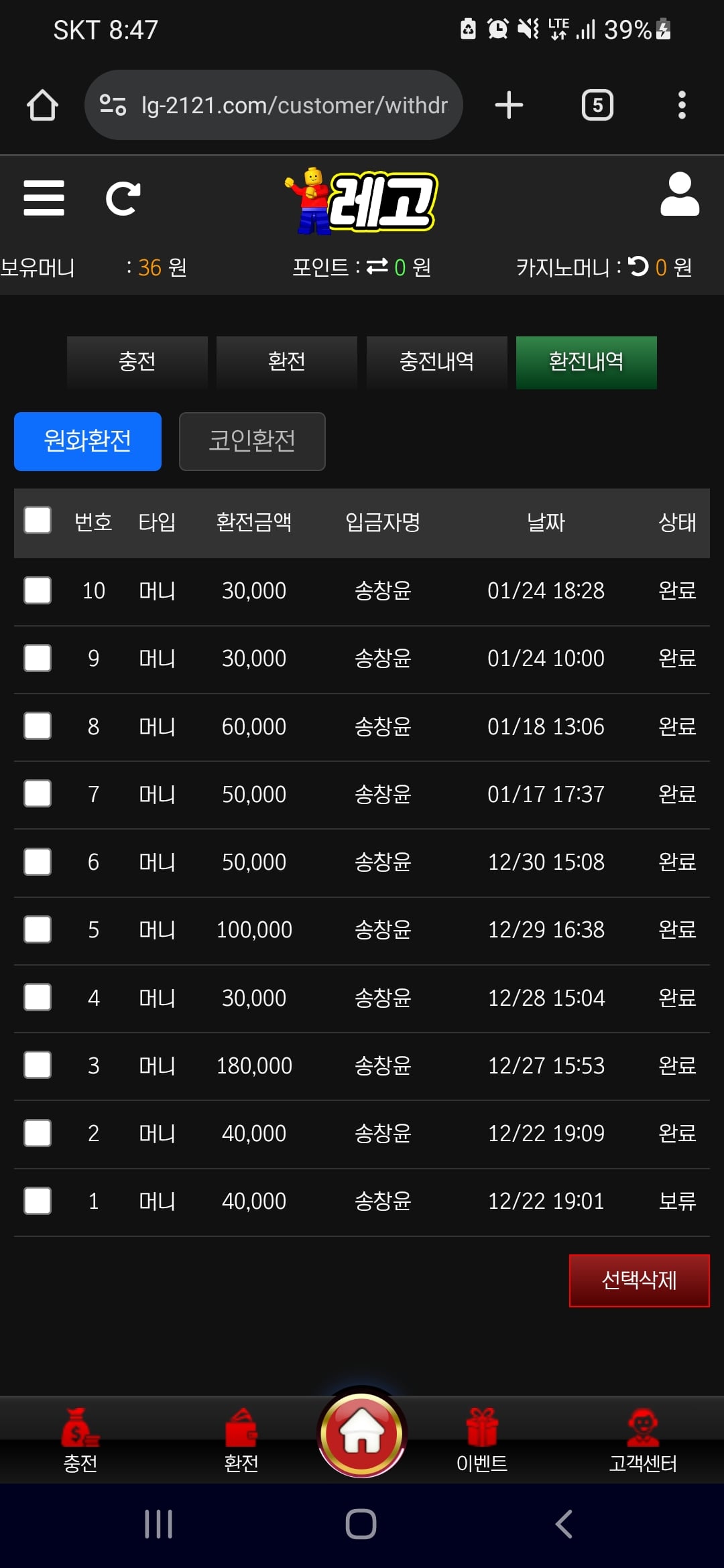
Task: Check the box for row number 10
Action: pos(38,590)
